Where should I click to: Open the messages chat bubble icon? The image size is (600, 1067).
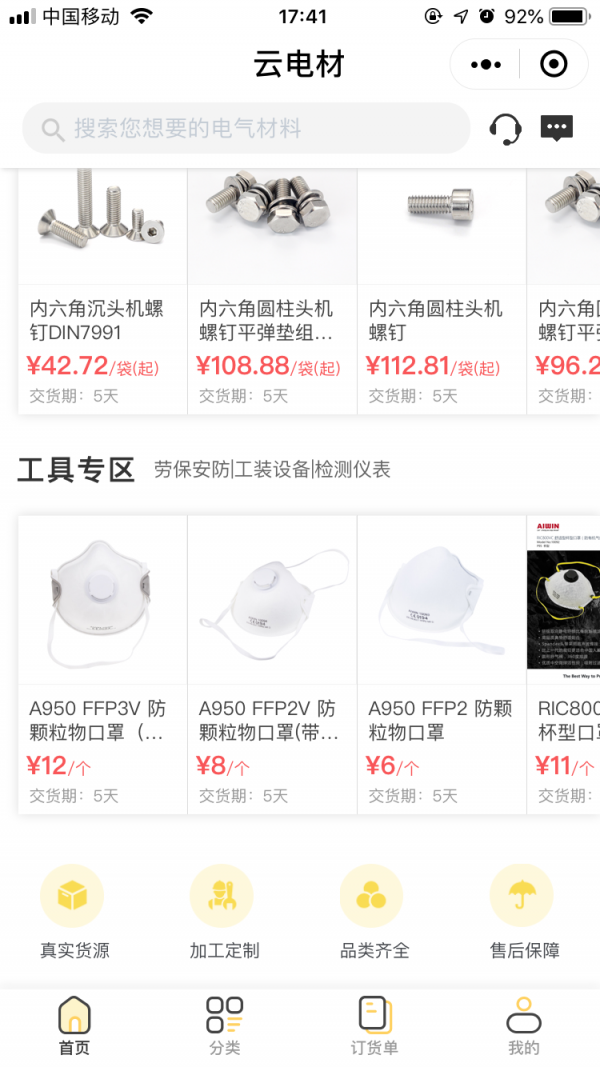click(x=556, y=129)
